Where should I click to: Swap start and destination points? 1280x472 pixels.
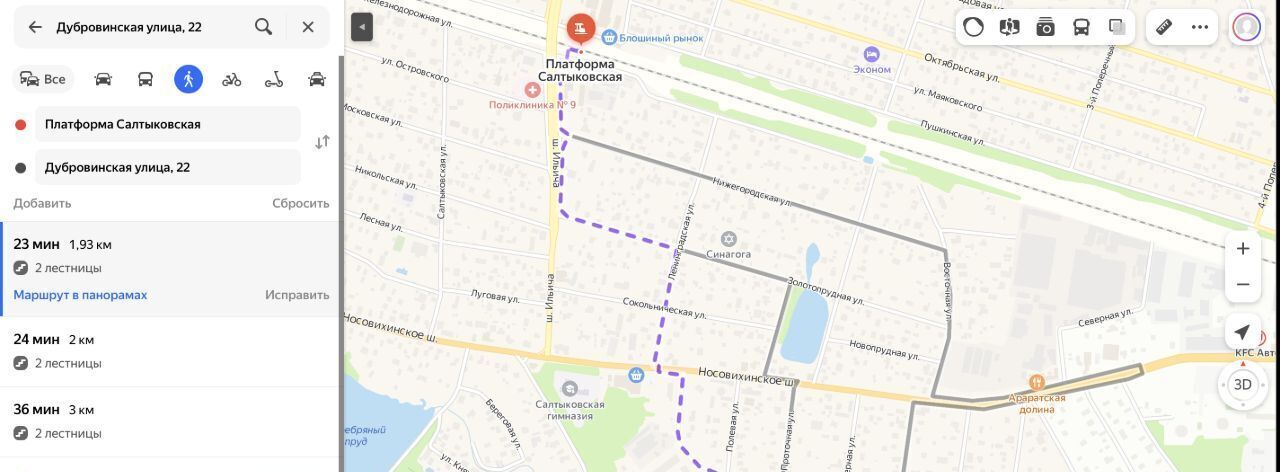[322, 142]
